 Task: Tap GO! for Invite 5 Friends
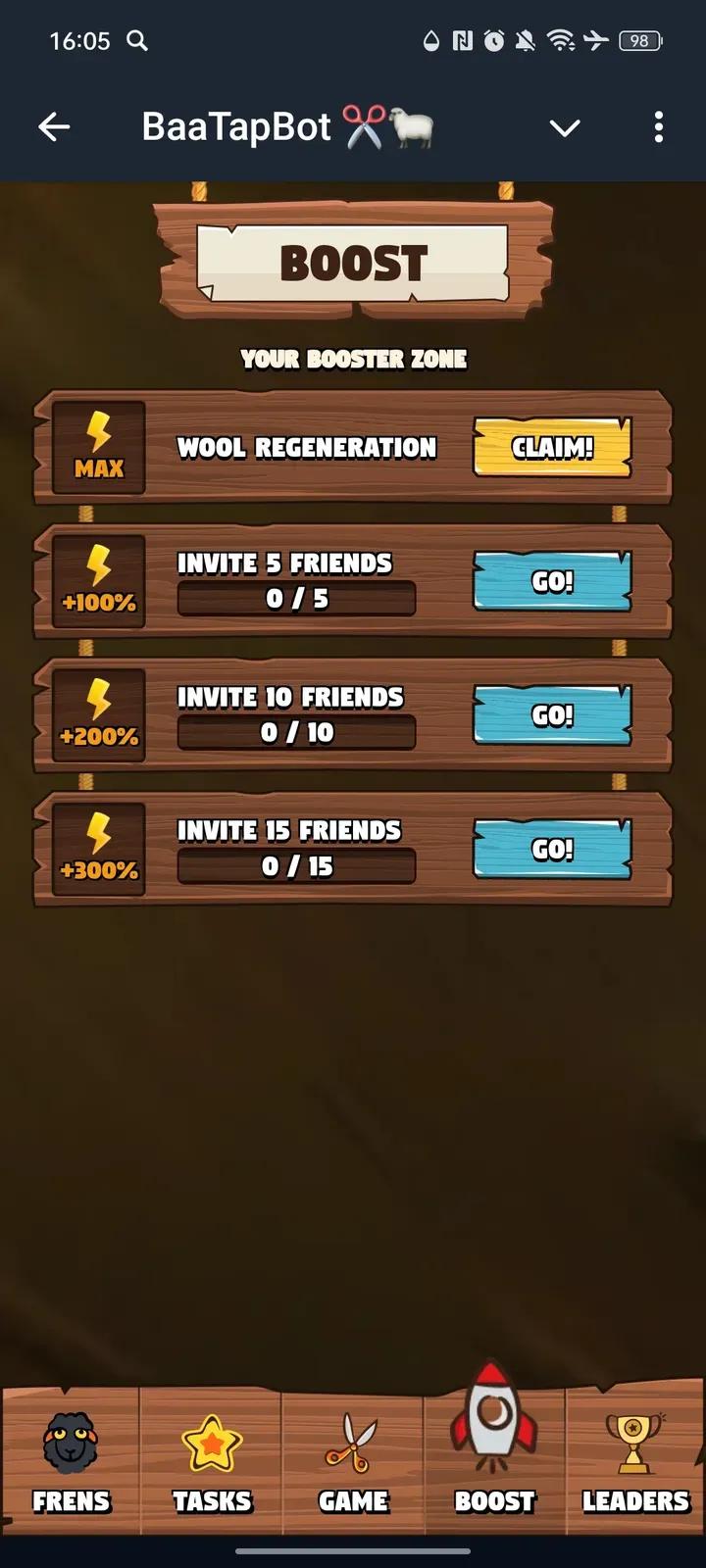point(552,581)
